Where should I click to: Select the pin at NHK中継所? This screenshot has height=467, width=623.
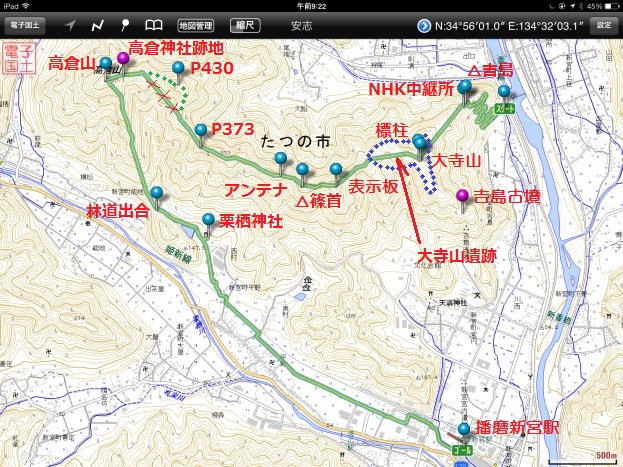pyautogui.click(x=465, y=87)
